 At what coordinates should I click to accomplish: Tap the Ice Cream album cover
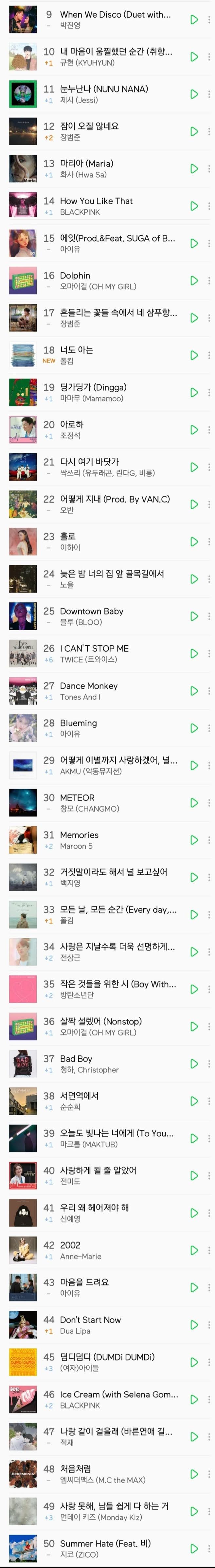pyautogui.click(x=23, y=1400)
